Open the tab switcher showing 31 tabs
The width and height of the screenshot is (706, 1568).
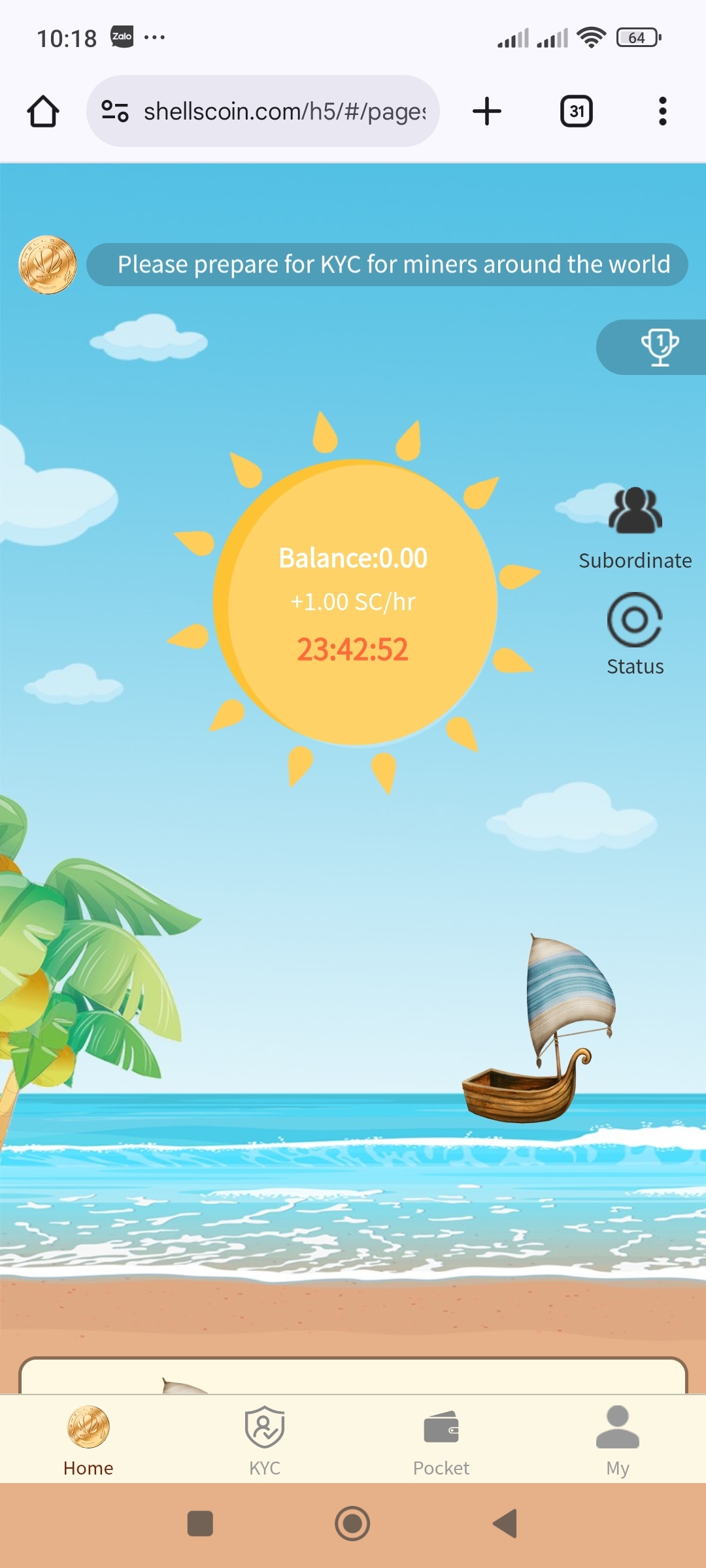[577, 111]
